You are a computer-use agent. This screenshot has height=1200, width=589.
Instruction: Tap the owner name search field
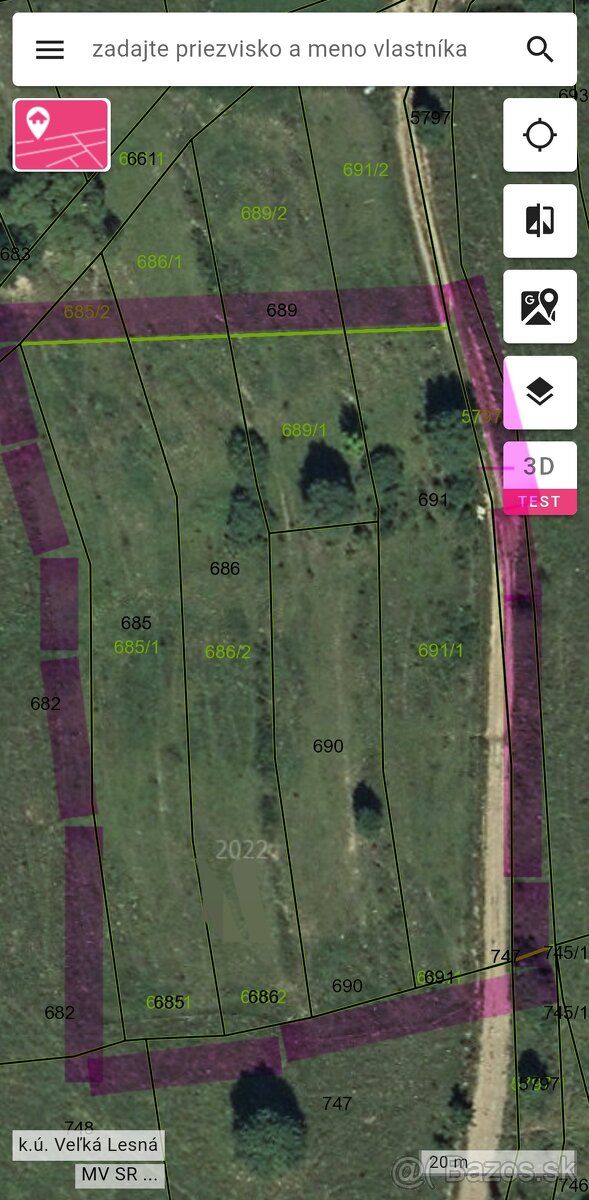(x=280, y=49)
